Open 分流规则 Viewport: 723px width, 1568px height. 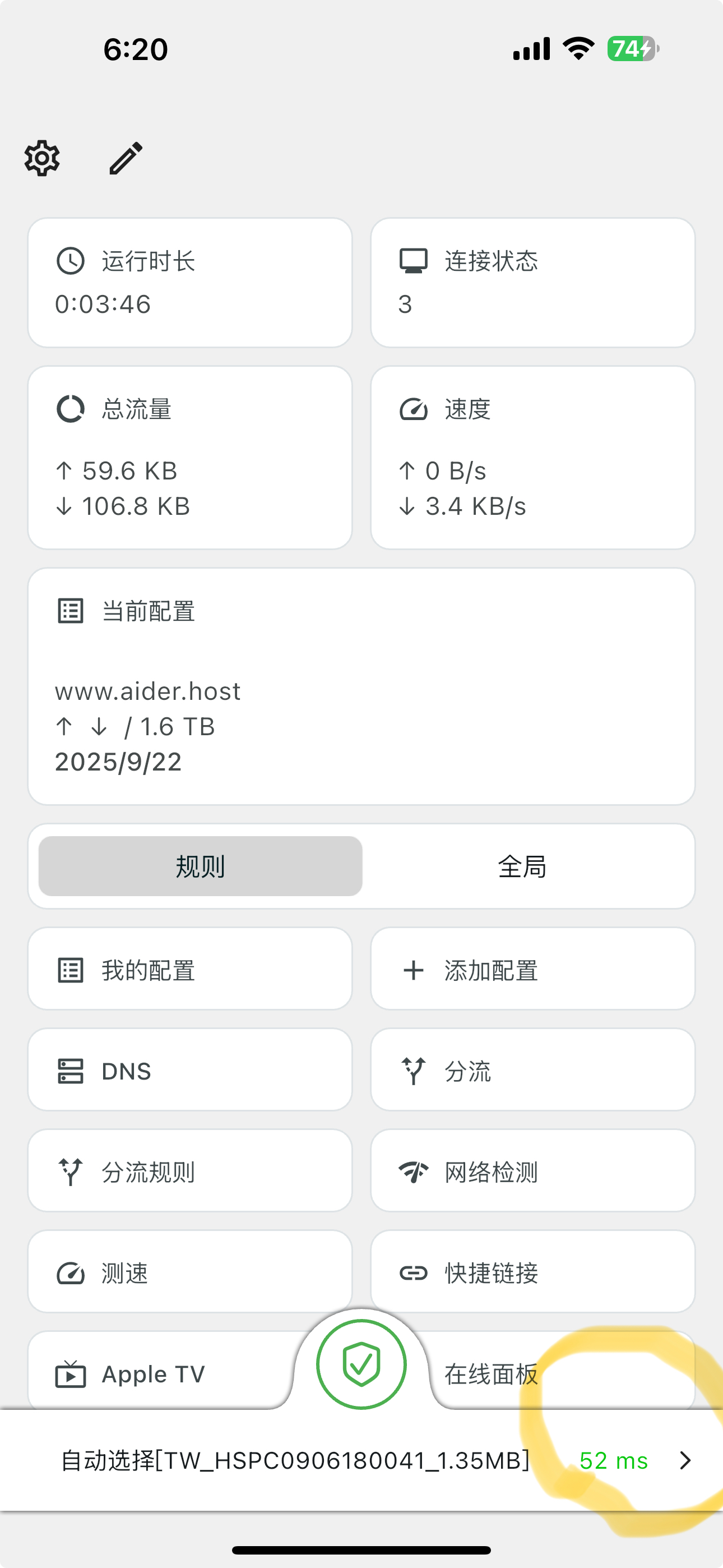(190, 1171)
